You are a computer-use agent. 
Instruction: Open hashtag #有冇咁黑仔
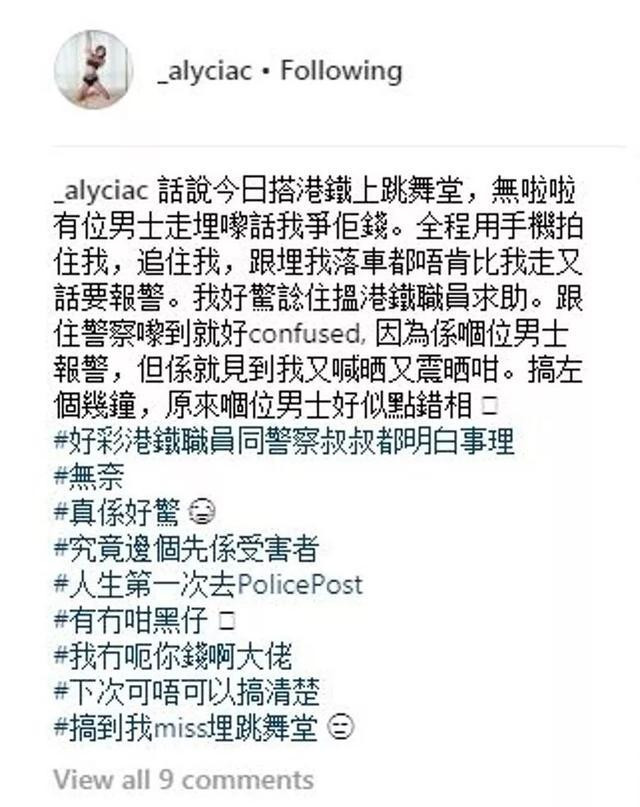pos(132,621)
